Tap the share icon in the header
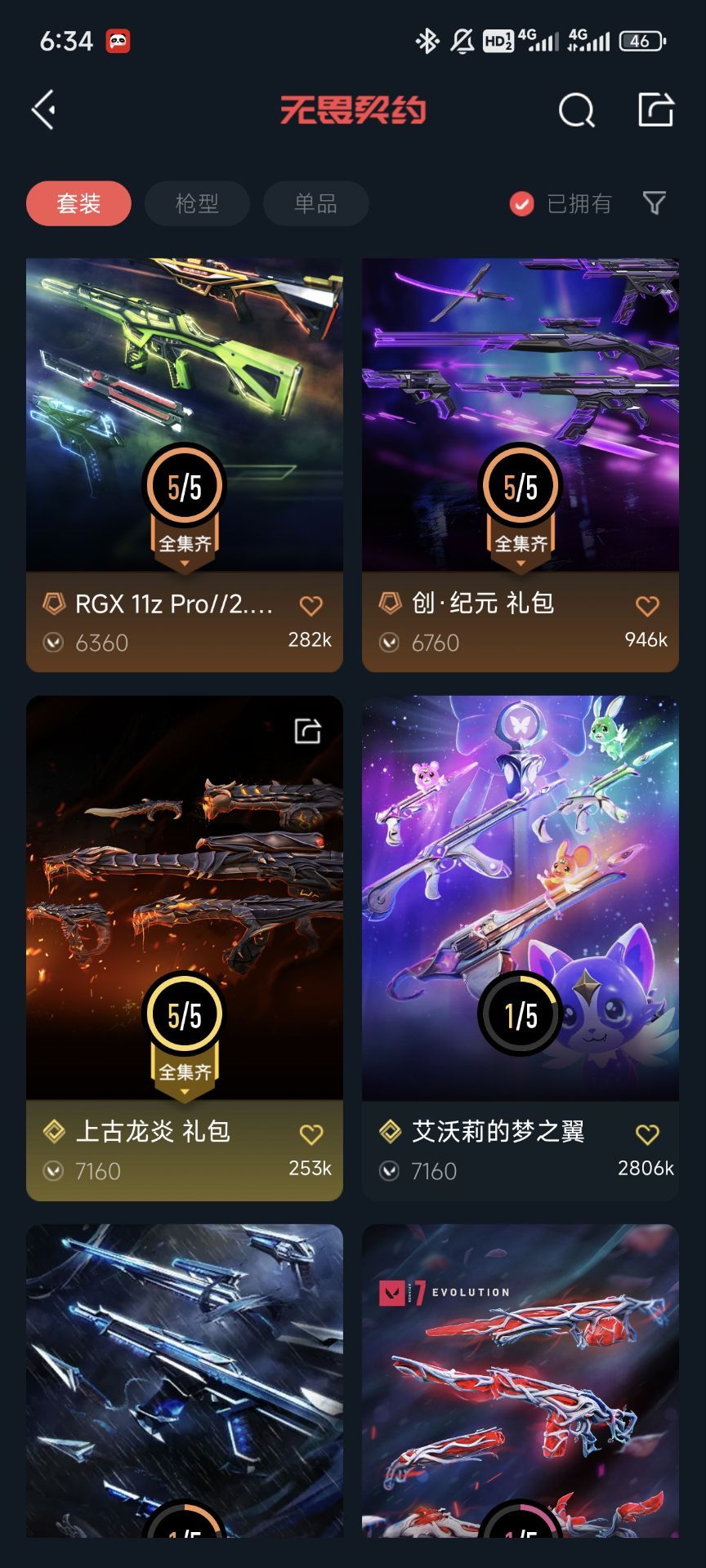Viewport: 706px width, 1568px height. click(655, 109)
